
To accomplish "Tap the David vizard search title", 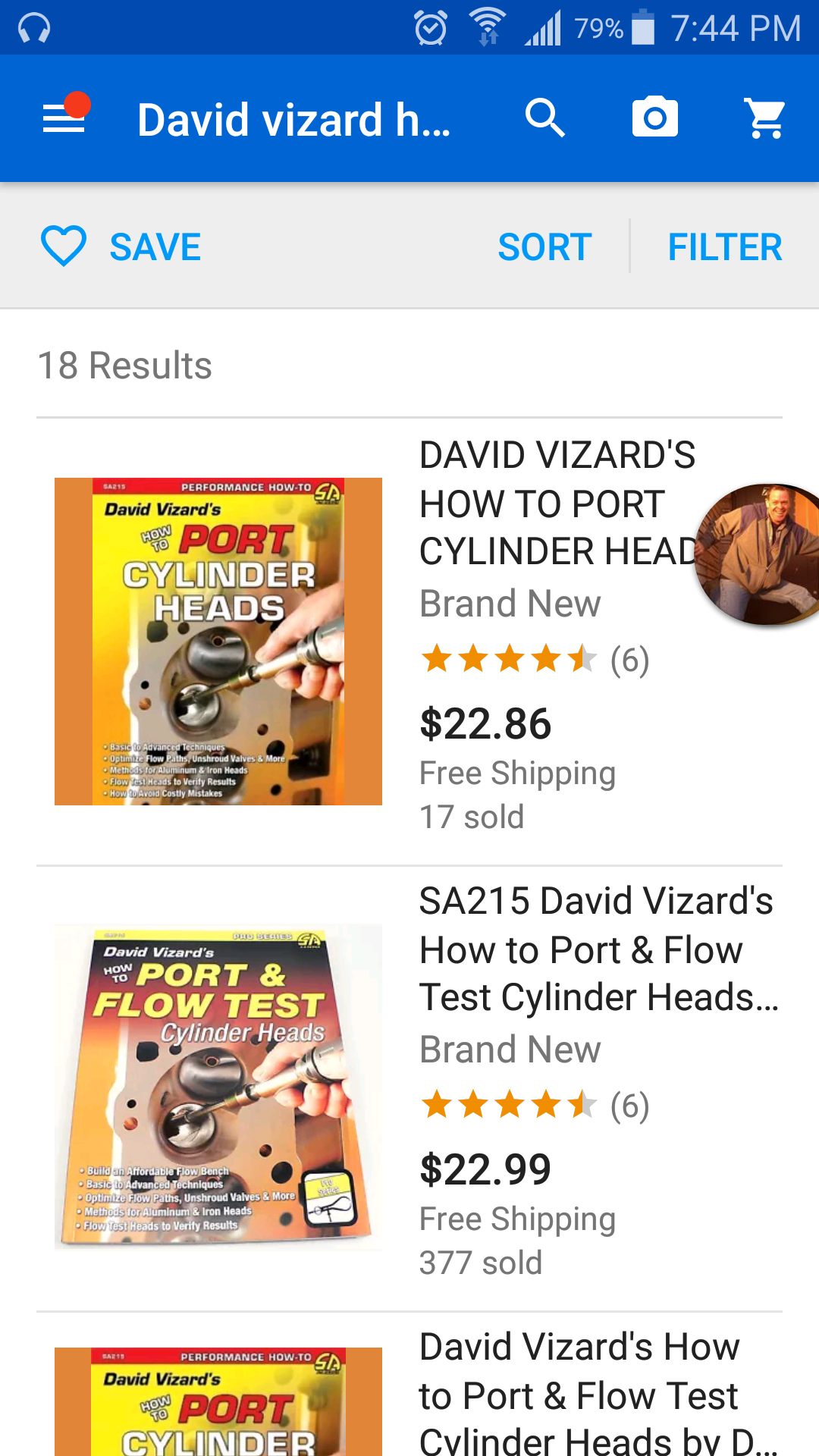I will coord(294,120).
